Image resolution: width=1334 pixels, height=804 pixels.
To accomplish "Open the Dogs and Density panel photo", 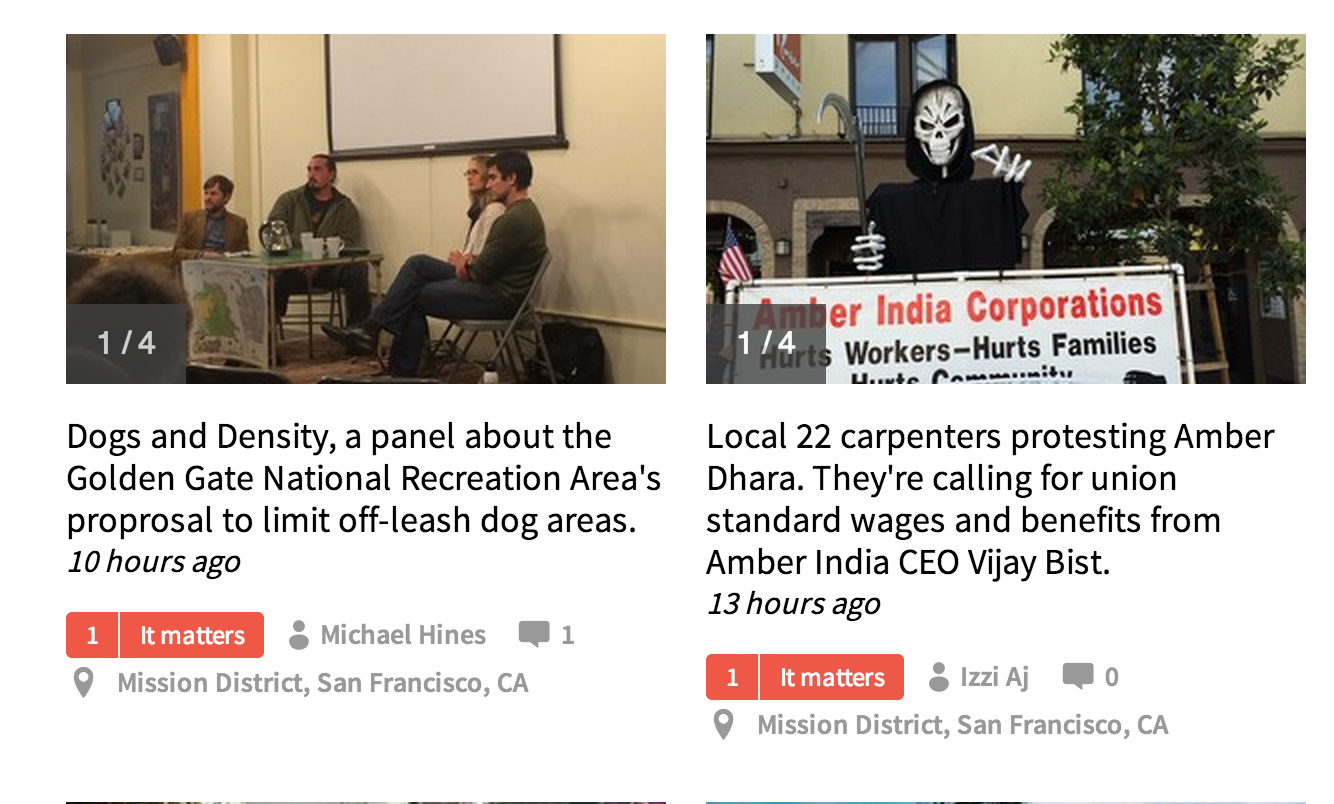I will coord(366,208).
